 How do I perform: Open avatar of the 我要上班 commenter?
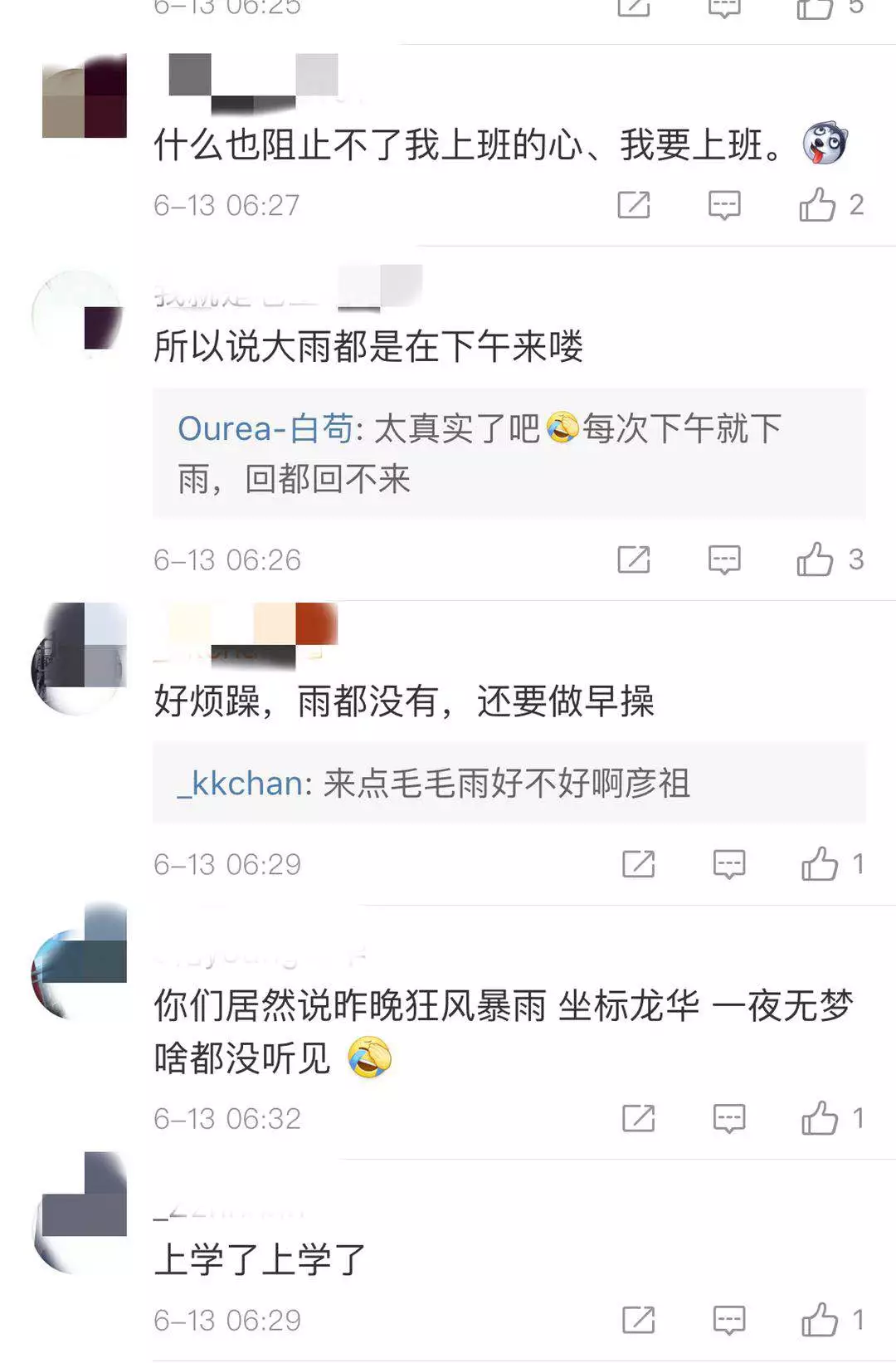coord(84,95)
